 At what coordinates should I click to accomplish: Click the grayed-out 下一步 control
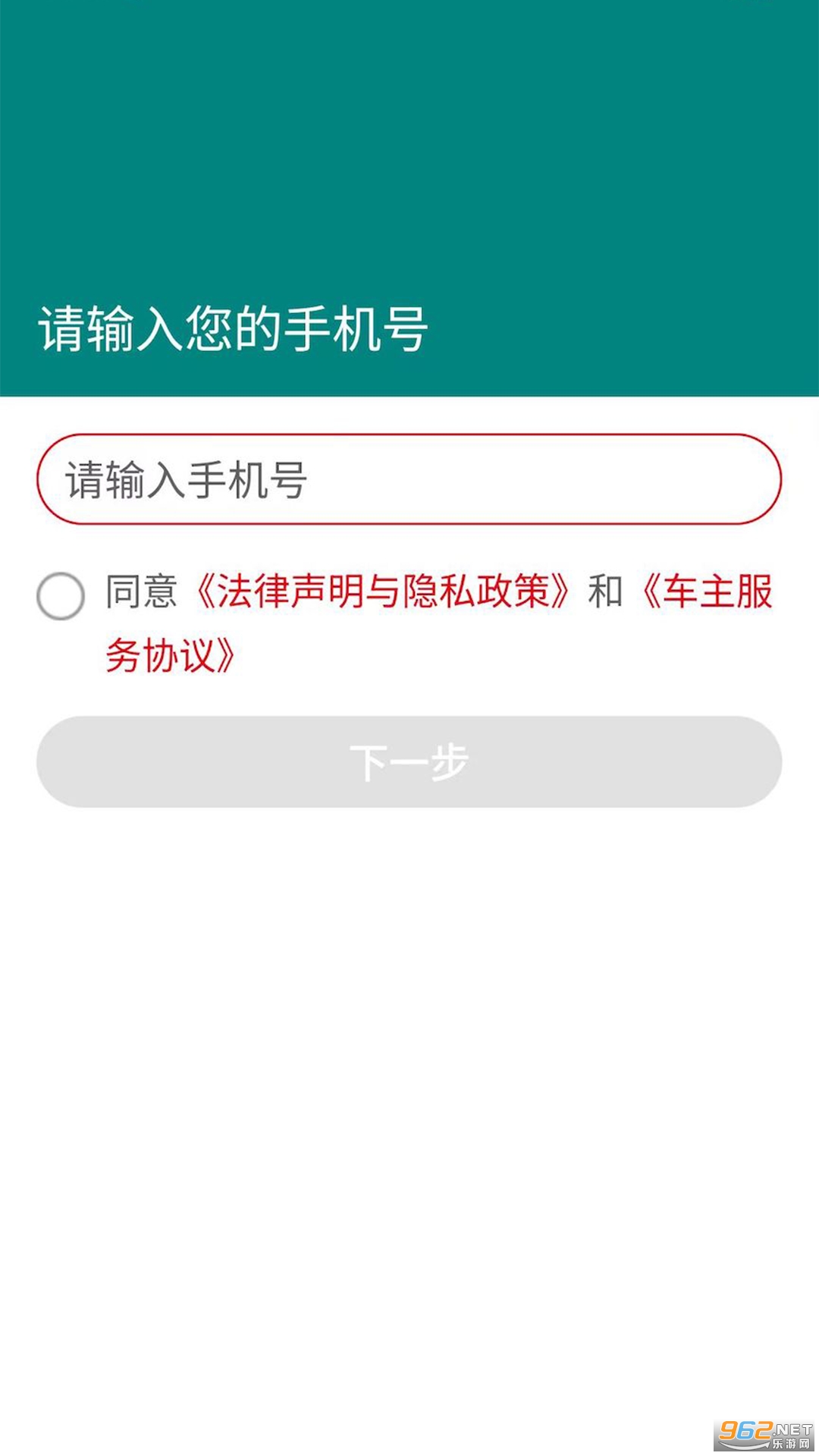[x=409, y=764]
